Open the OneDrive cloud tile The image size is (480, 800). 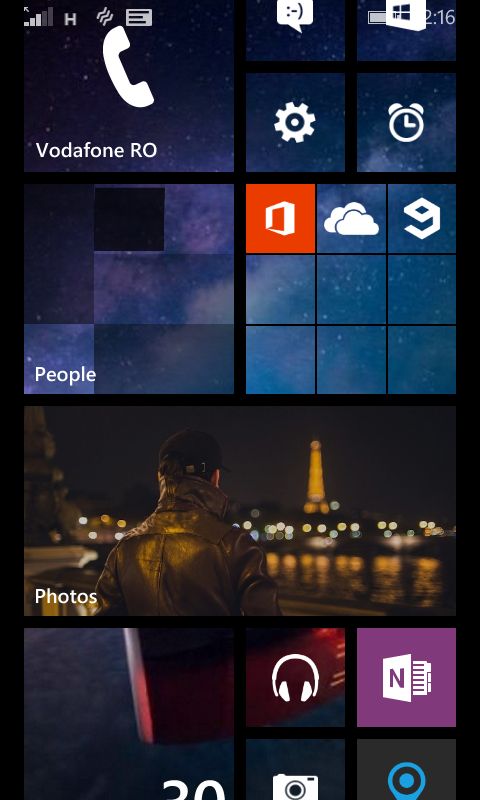click(x=351, y=218)
